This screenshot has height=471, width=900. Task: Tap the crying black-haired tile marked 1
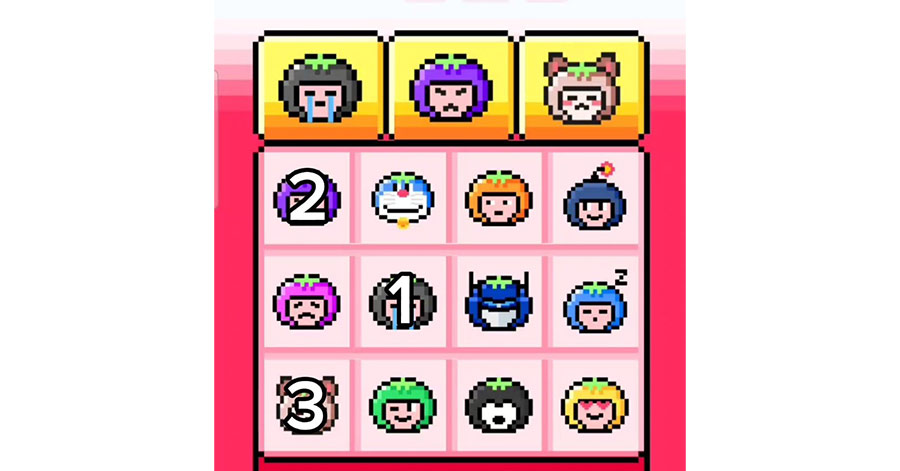[x=403, y=301]
